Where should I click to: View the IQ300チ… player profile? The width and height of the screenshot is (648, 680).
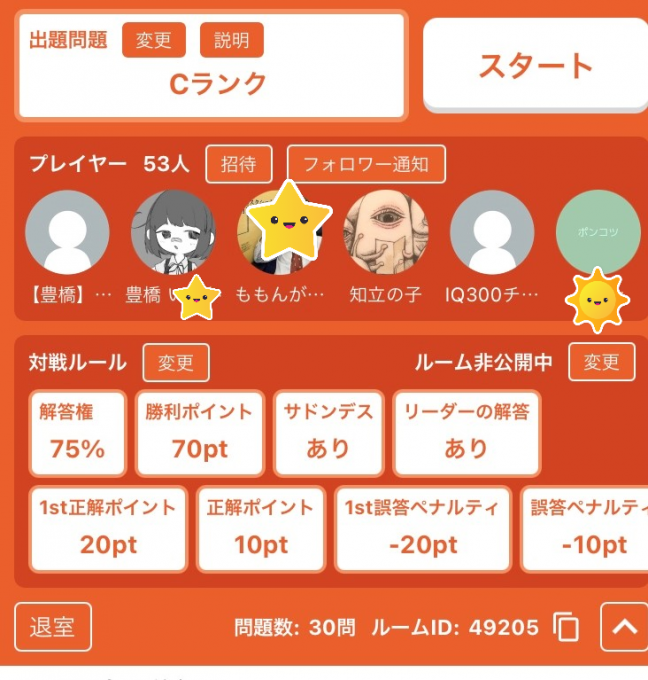coord(492,233)
